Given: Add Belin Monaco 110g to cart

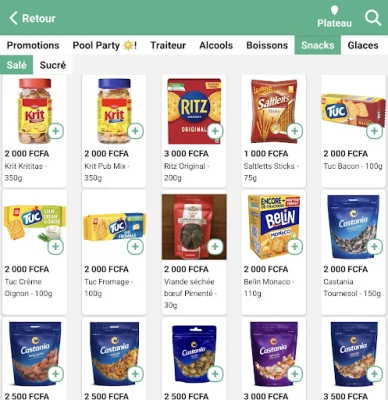Looking at the screenshot, I should pos(295,247).
